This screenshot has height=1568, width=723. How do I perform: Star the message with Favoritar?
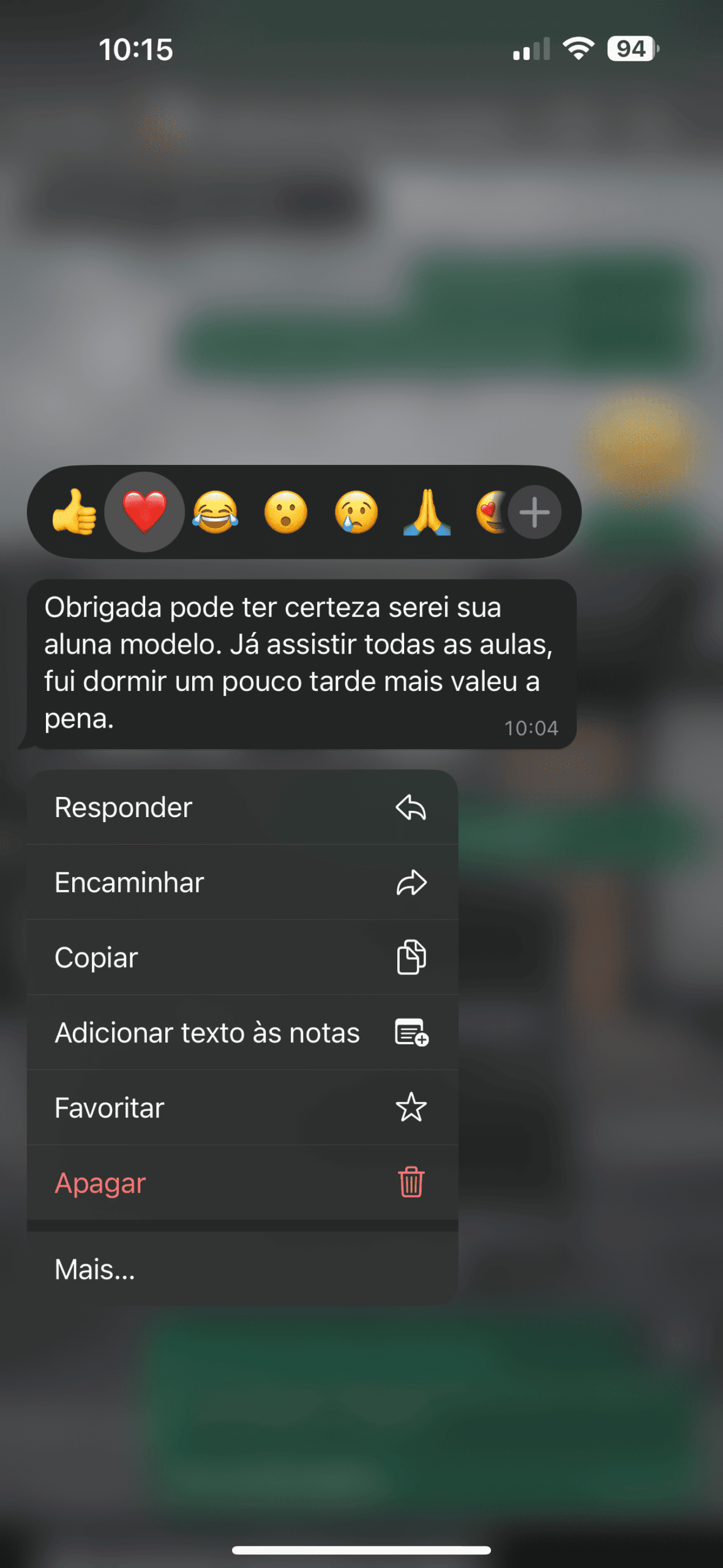click(x=242, y=1107)
